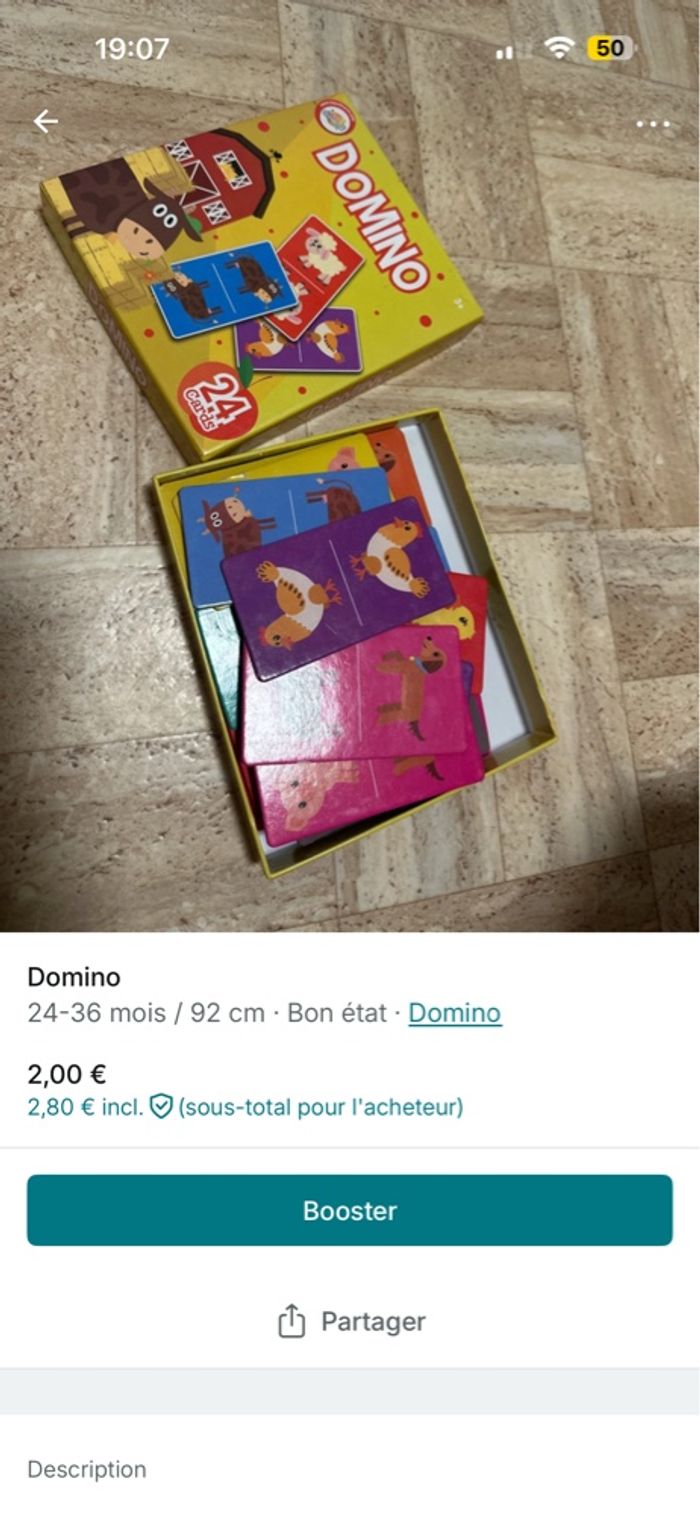Open the three-dot overflow menu
The image size is (700, 1515).
pos(653,124)
